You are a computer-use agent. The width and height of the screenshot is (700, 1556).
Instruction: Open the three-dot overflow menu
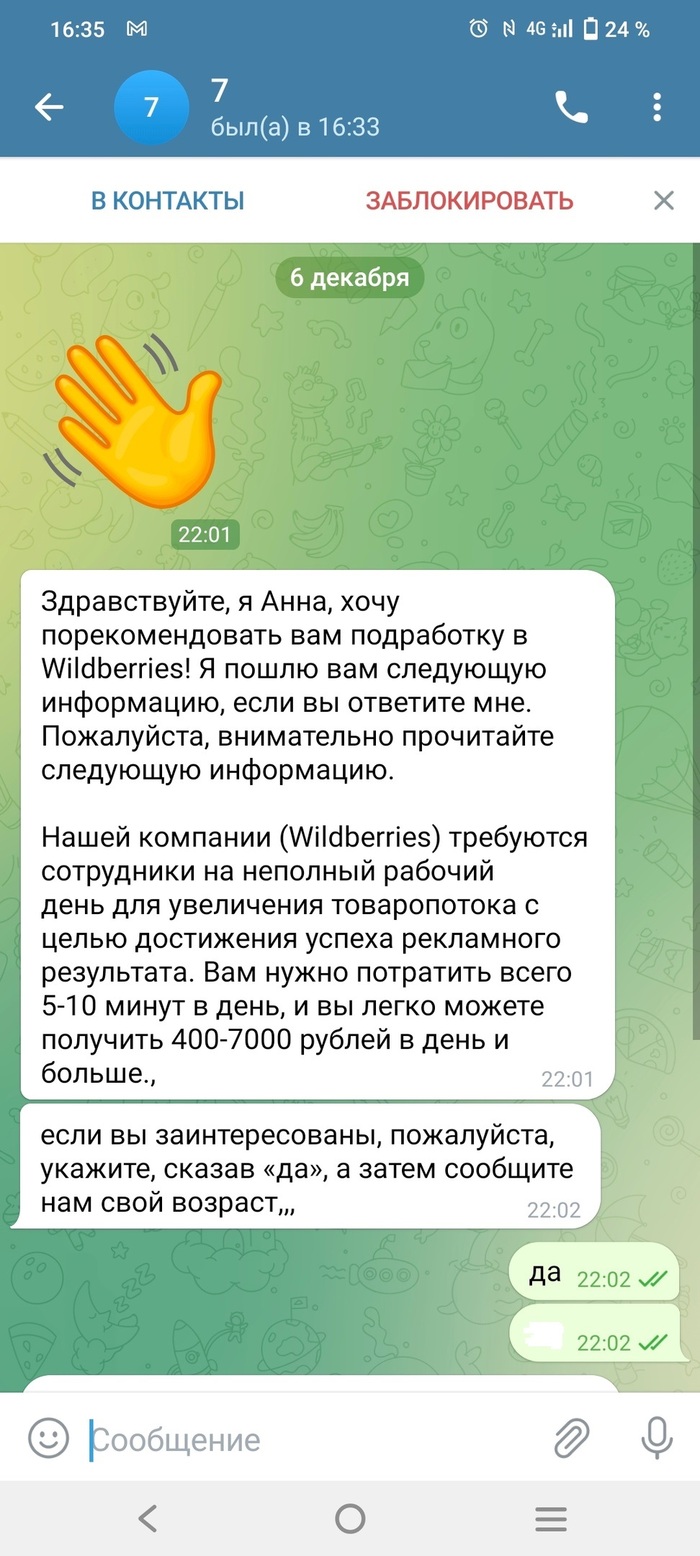point(656,107)
